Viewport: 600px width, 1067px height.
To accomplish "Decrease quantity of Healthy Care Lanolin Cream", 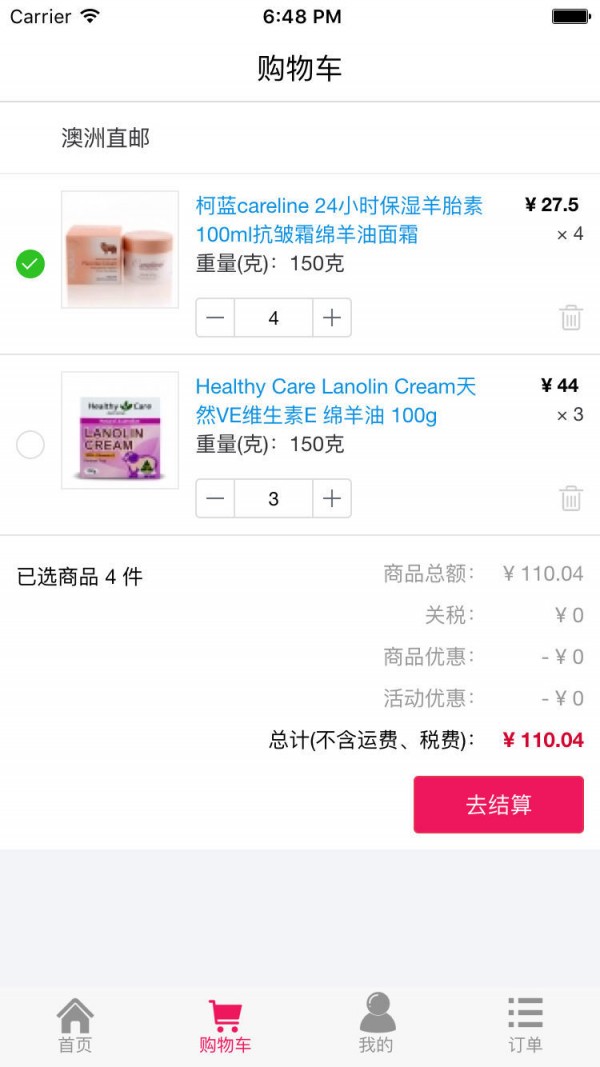I will (215, 498).
